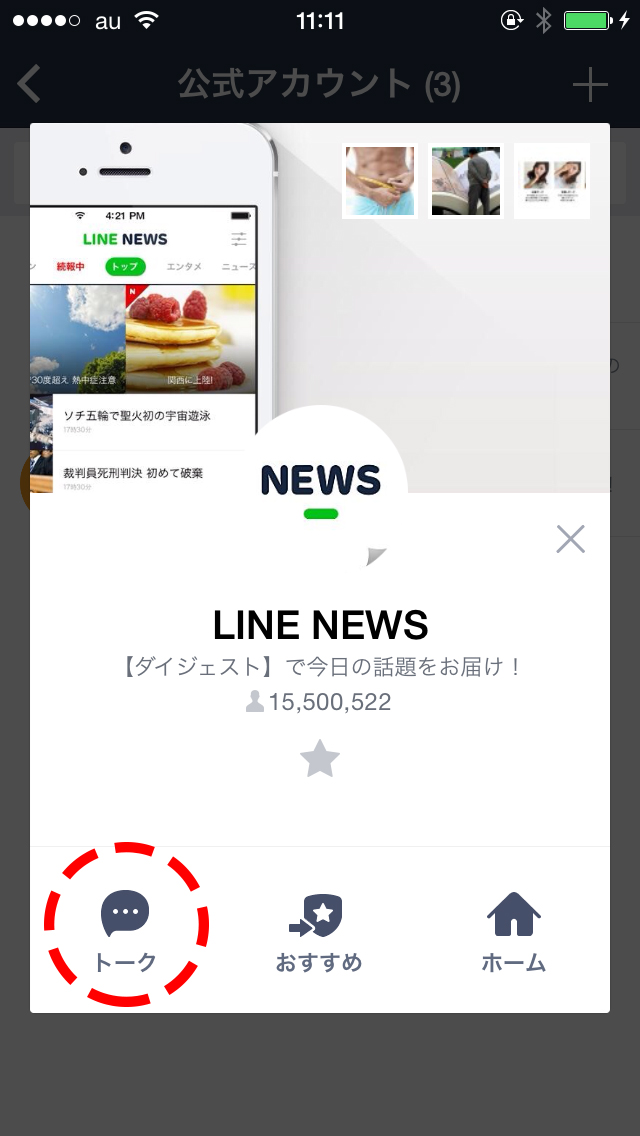This screenshot has width=640, height=1136.
Task: Open the third photo thumbnail of women
Action: pyautogui.click(x=552, y=181)
